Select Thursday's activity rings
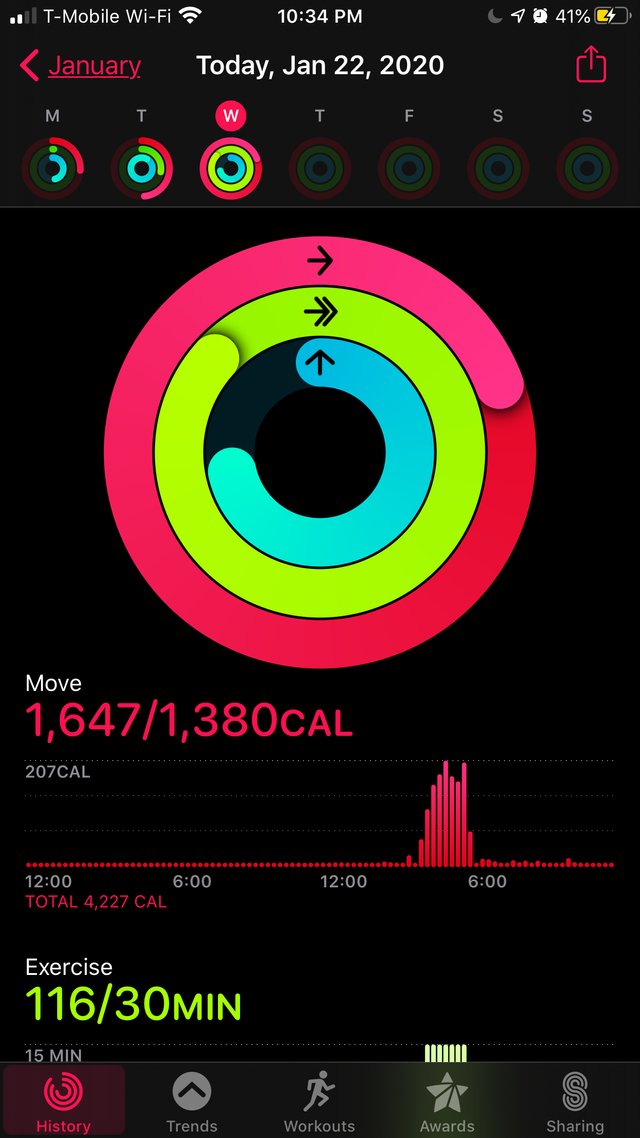 (x=320, y=168)
